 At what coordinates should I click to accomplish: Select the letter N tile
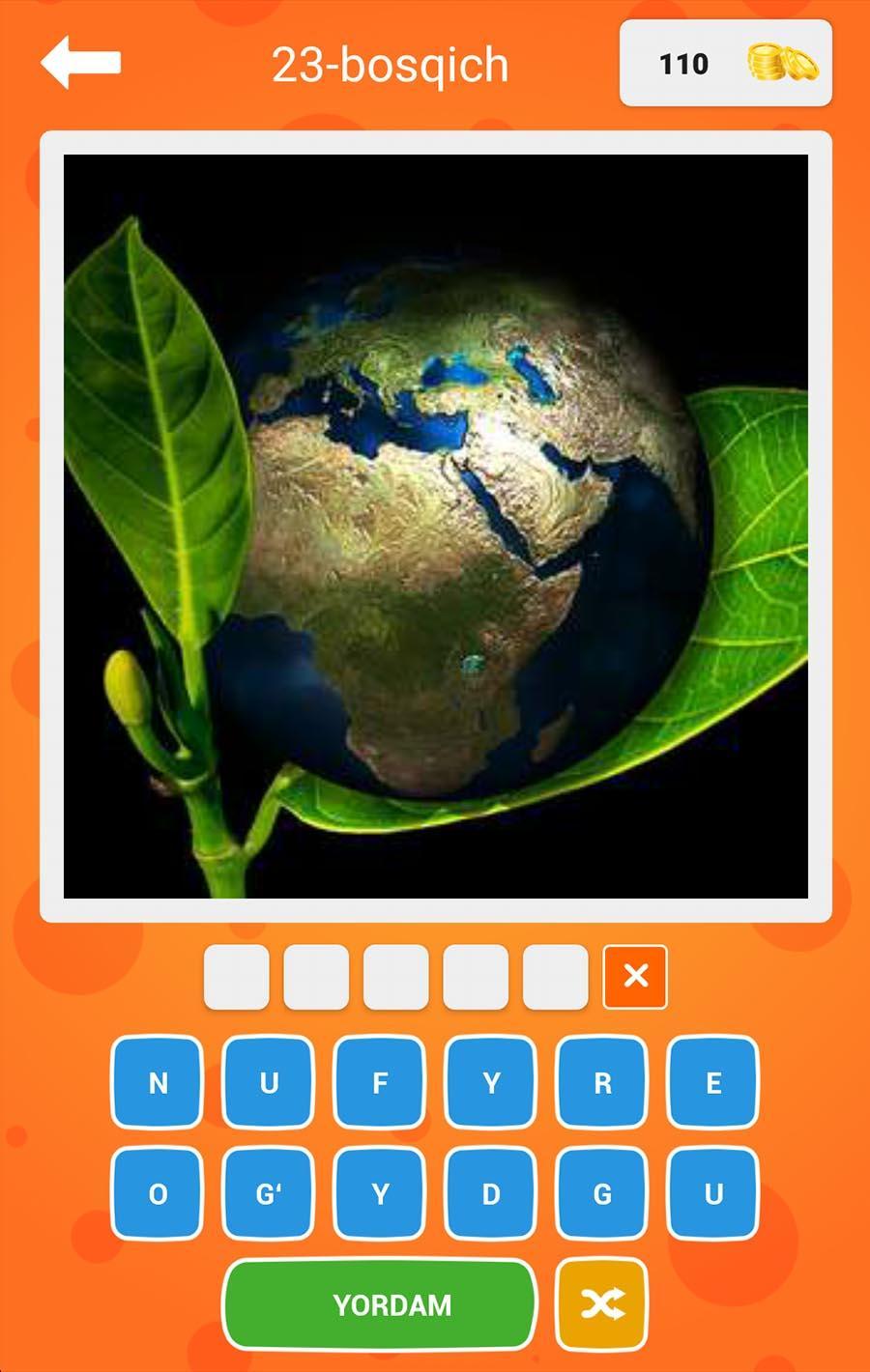click(x=158, y=1083)
